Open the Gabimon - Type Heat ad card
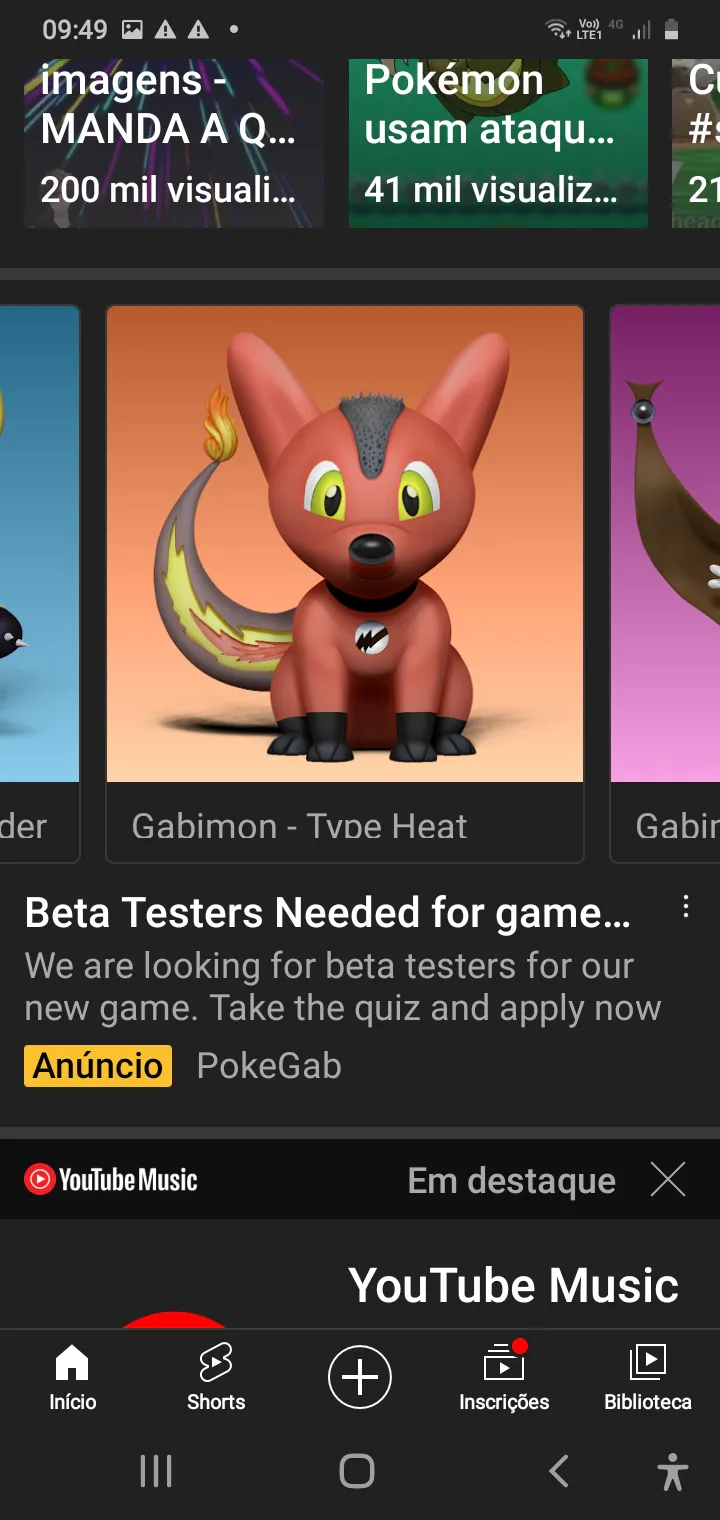The width and height of the screenshot is (720, 1520). pyautogui.click(x=345, y=580)
